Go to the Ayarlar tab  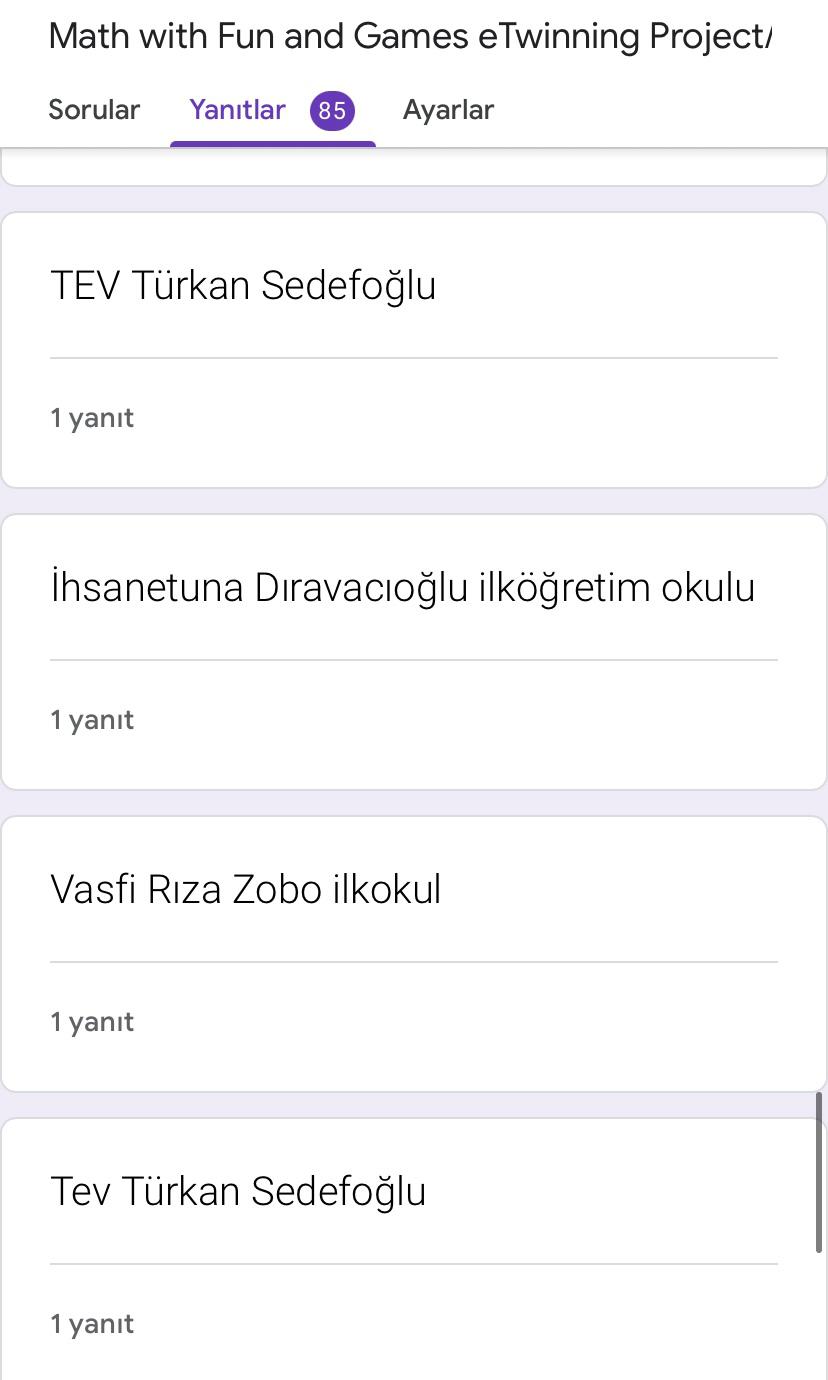coord(448,110)
